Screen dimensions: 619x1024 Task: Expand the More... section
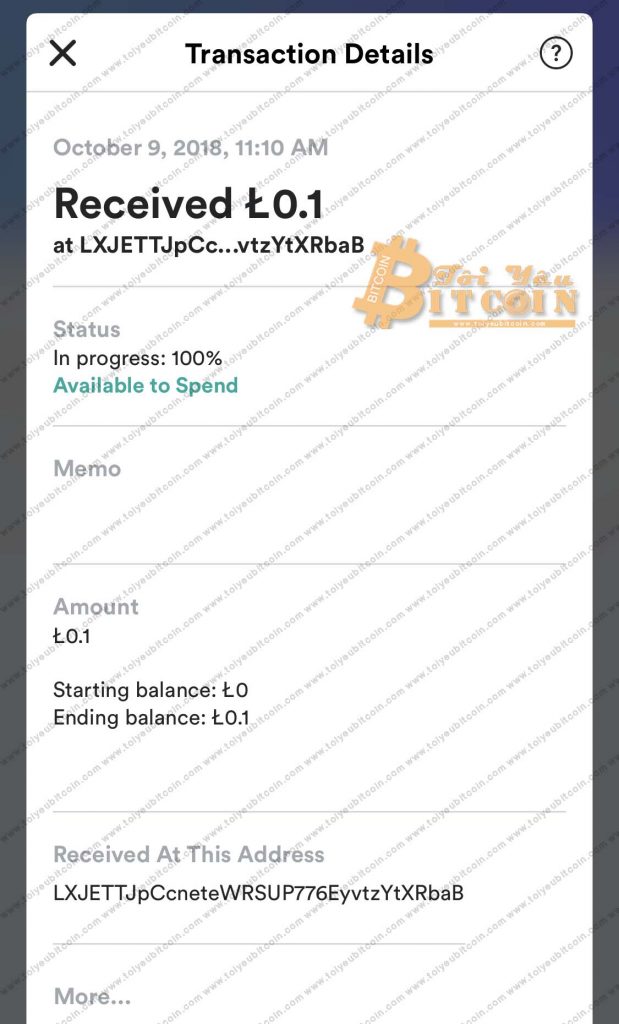coord(92,997)
